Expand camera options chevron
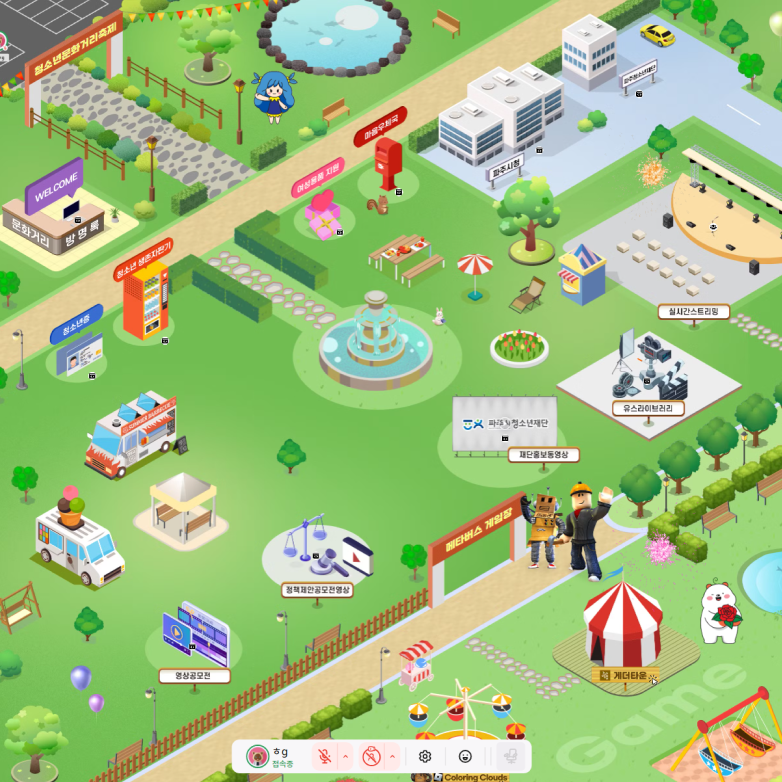Image resolution: width=782 pixels, height=782 pixels. click(393, 756)
